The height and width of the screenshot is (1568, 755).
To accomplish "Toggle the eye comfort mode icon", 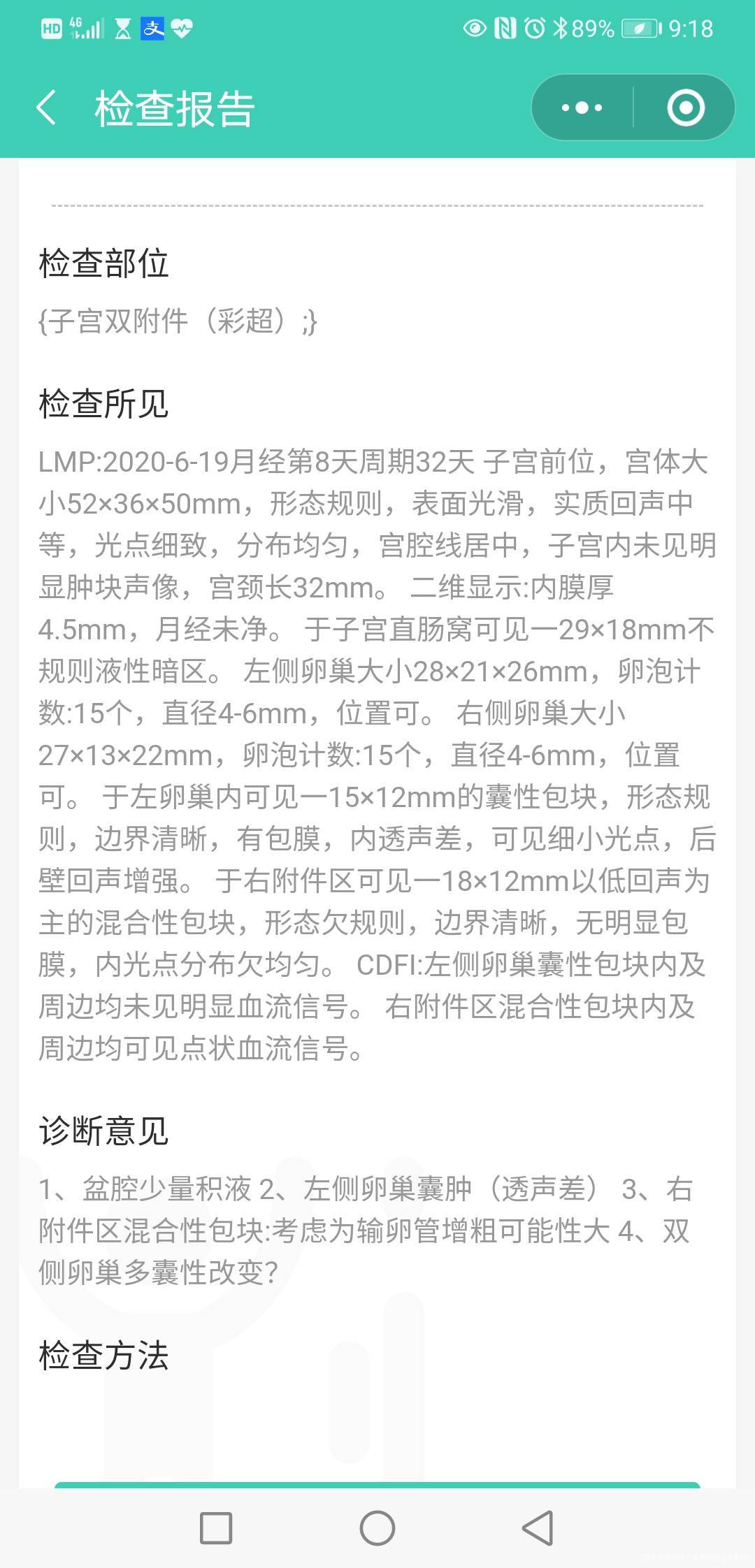I will coord(475,27).
